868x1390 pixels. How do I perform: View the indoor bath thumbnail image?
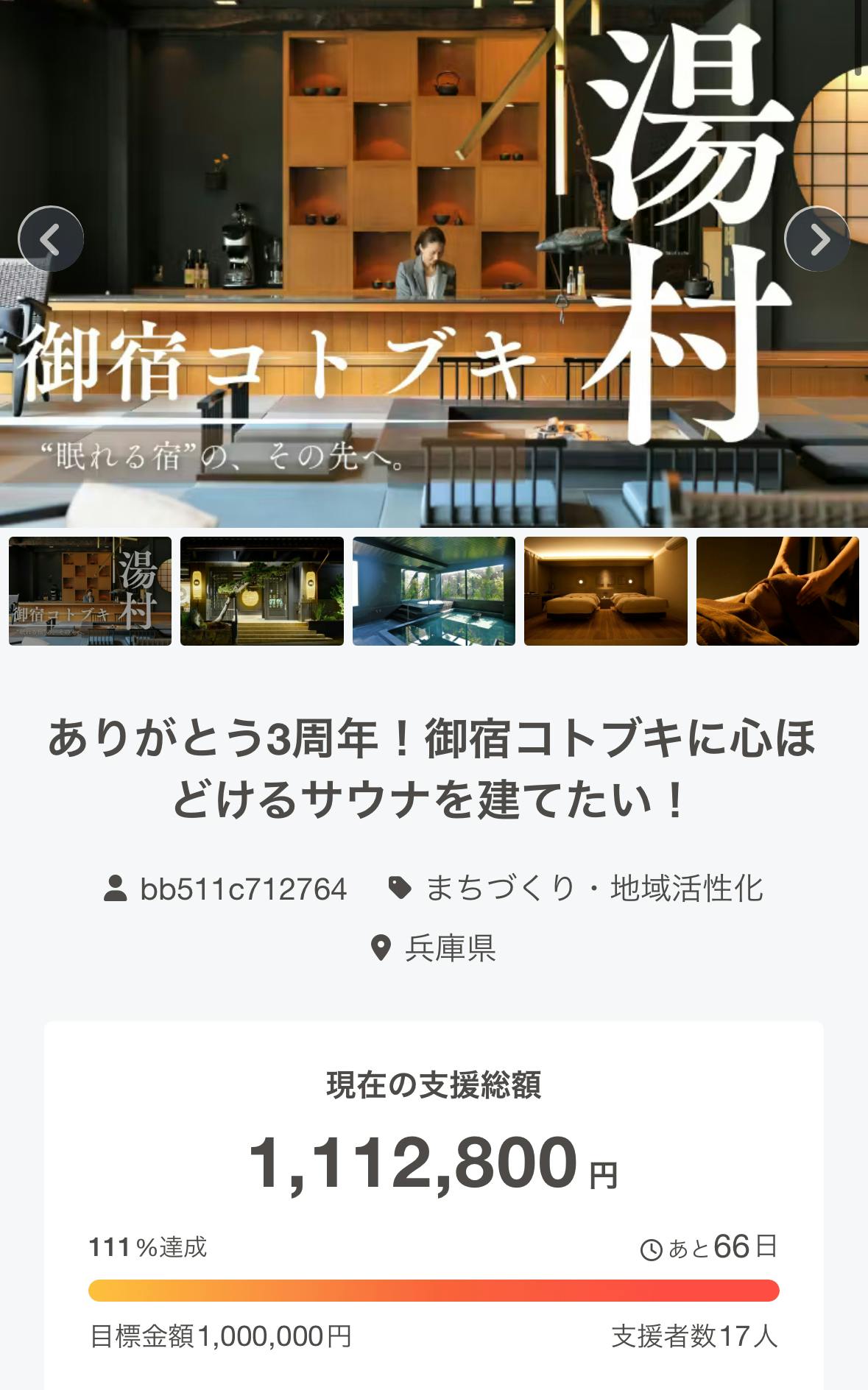(434, 591)
